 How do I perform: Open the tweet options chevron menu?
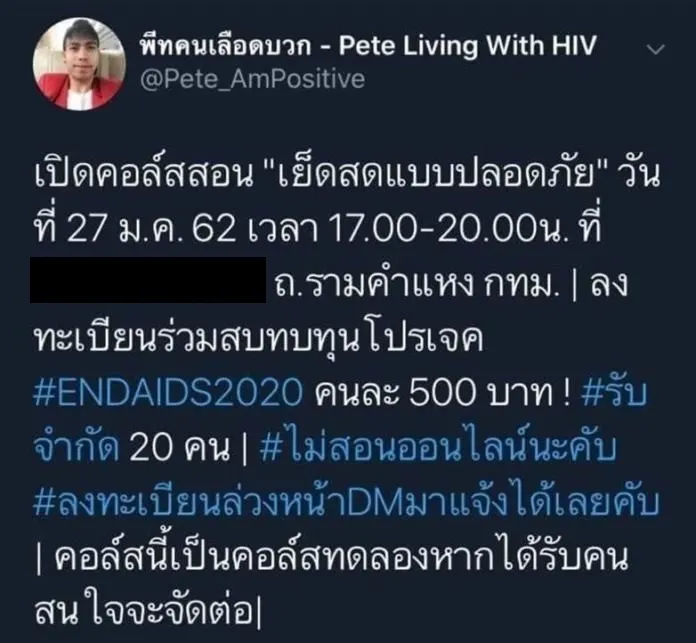click(x=656, y=50)
